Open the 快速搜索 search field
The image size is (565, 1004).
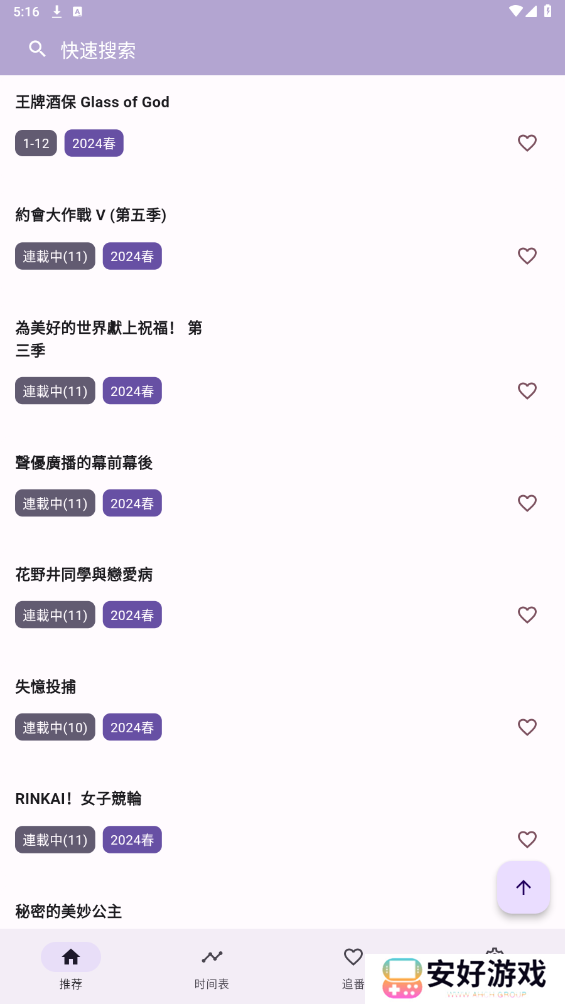pos(282,49)
